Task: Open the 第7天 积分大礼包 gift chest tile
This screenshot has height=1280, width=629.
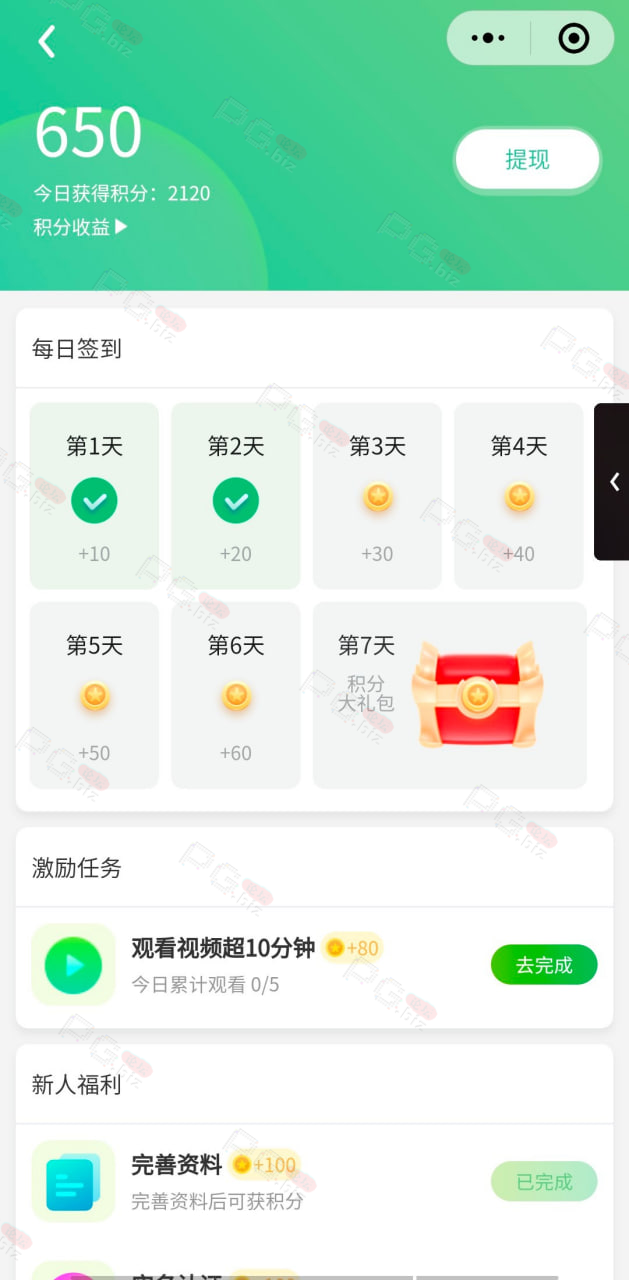Action: 450,695
